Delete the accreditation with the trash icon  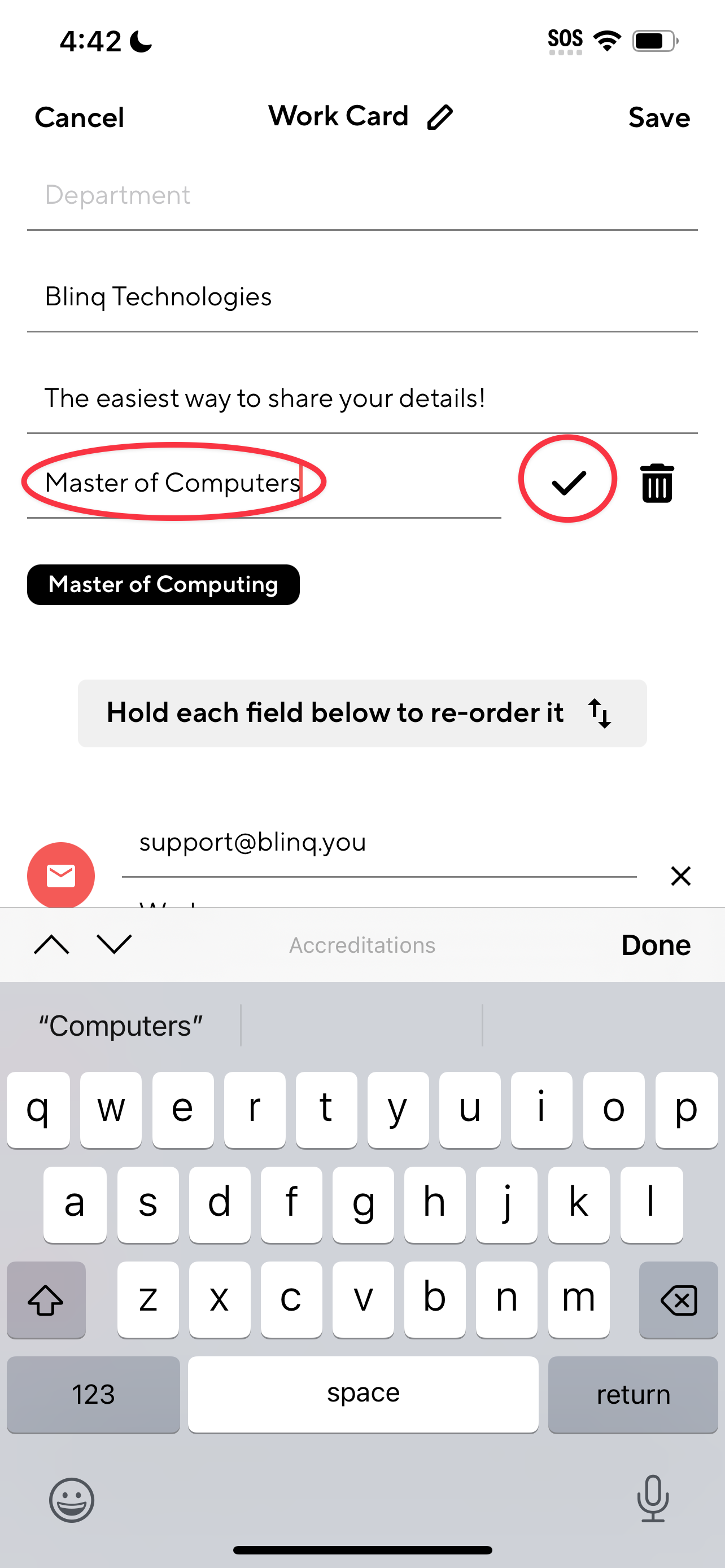tap(657, 483)
